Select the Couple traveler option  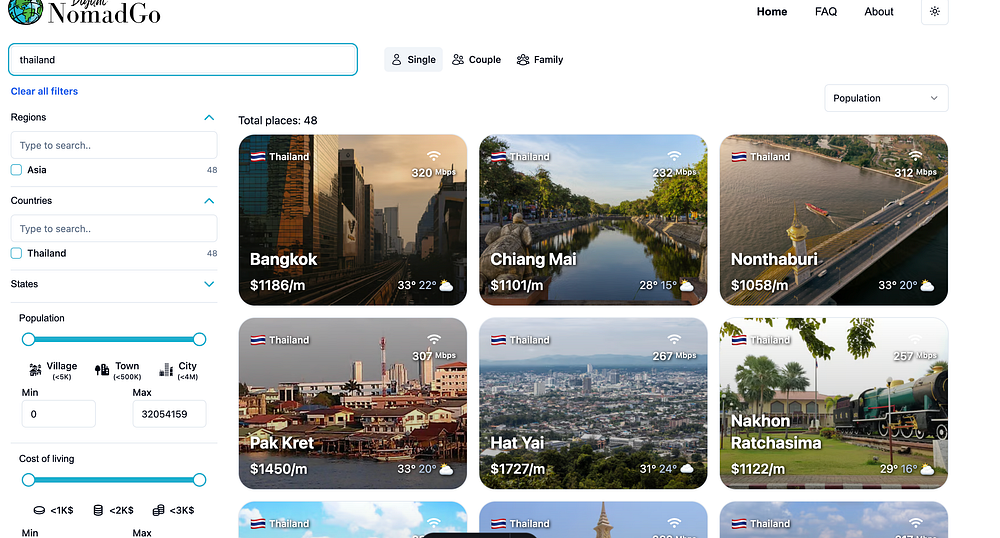point(476,60)
